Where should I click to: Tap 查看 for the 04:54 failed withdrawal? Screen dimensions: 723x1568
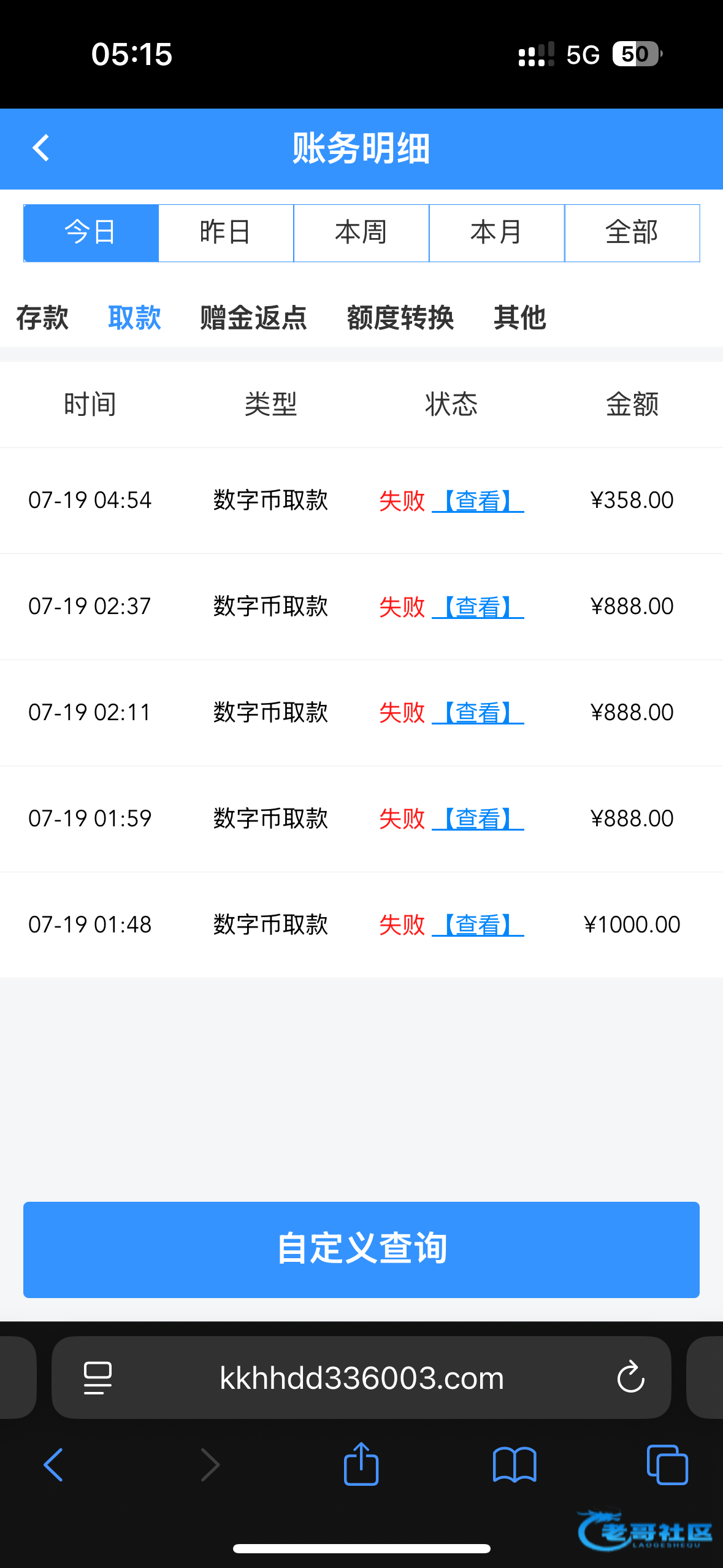(x=478, y=501)
